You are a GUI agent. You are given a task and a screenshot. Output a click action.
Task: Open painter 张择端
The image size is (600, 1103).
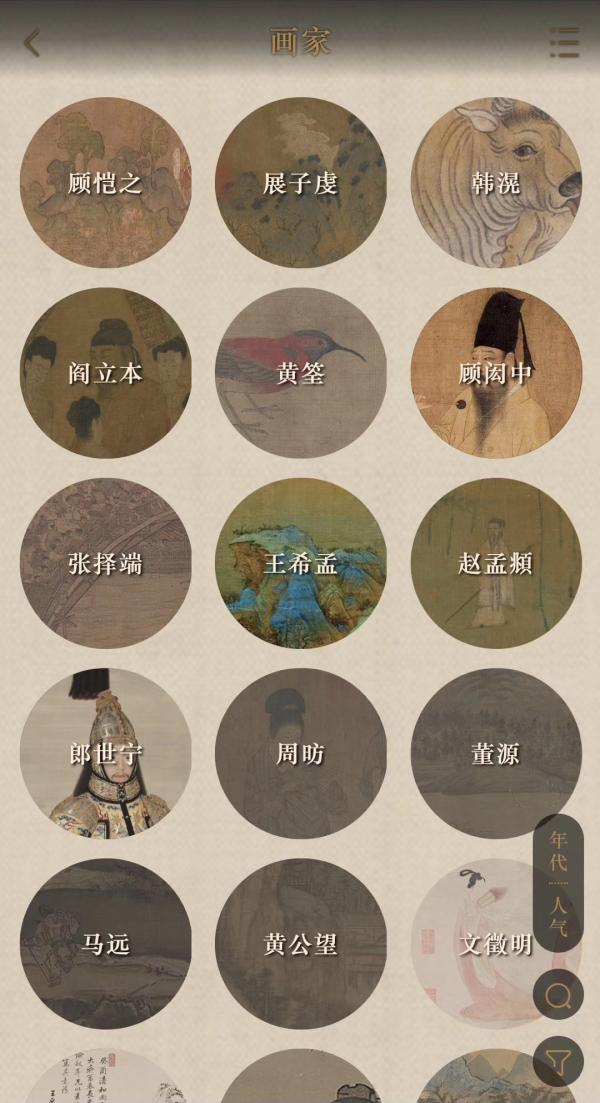105,563
